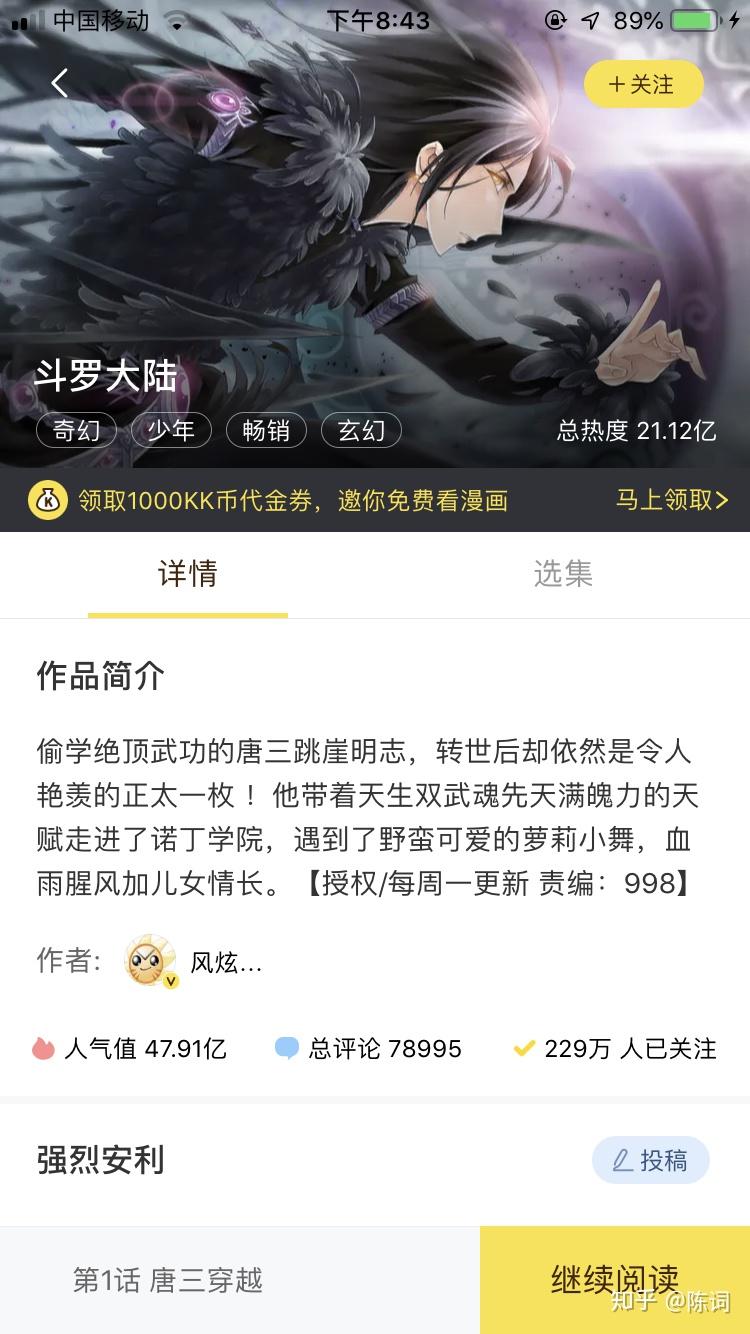Switch to the 详情 tab
This screenshot has height=1334, width=750.
(x=187, y=574)
